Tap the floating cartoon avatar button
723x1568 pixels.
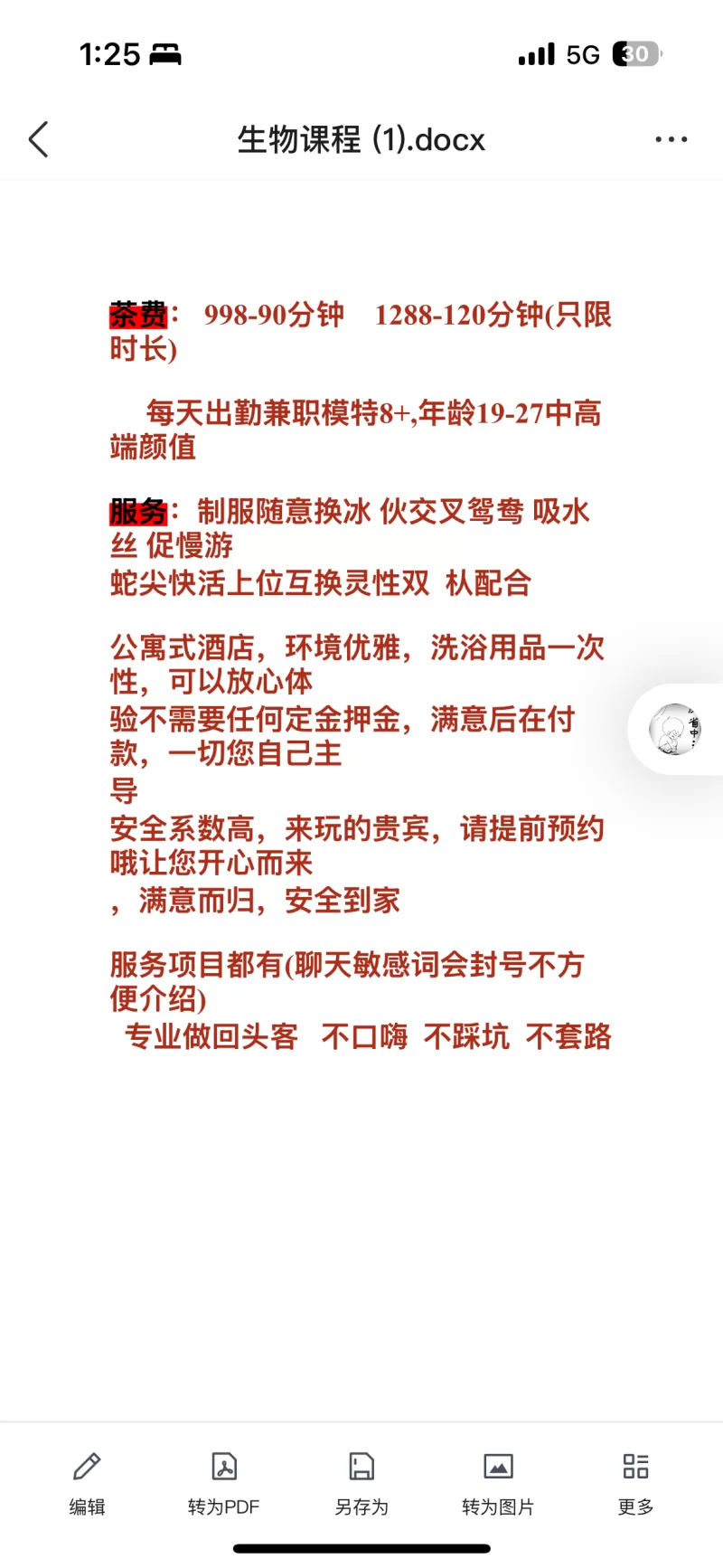pyautogui.click(x=675, y=729)
